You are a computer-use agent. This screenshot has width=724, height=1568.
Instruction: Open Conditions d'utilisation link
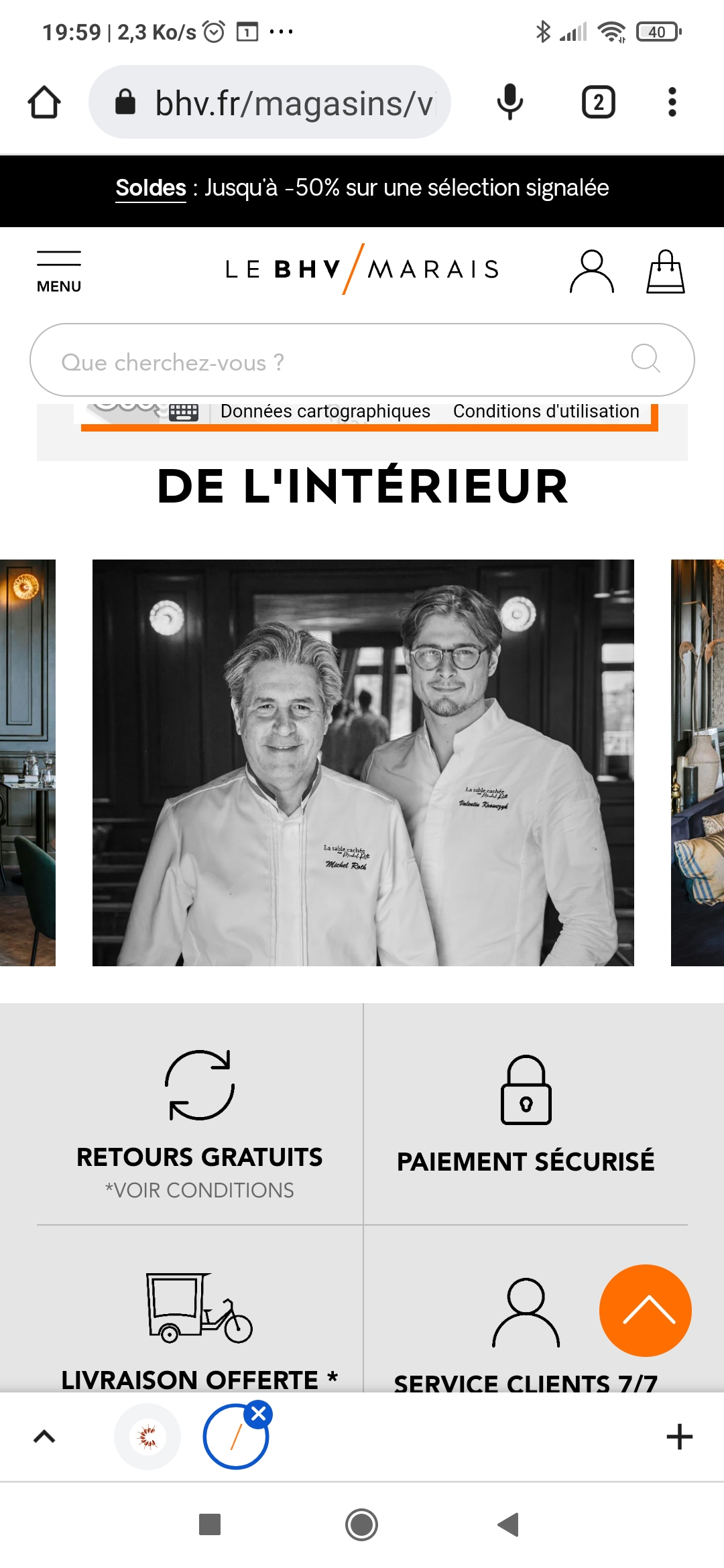(x=546, y=411)
